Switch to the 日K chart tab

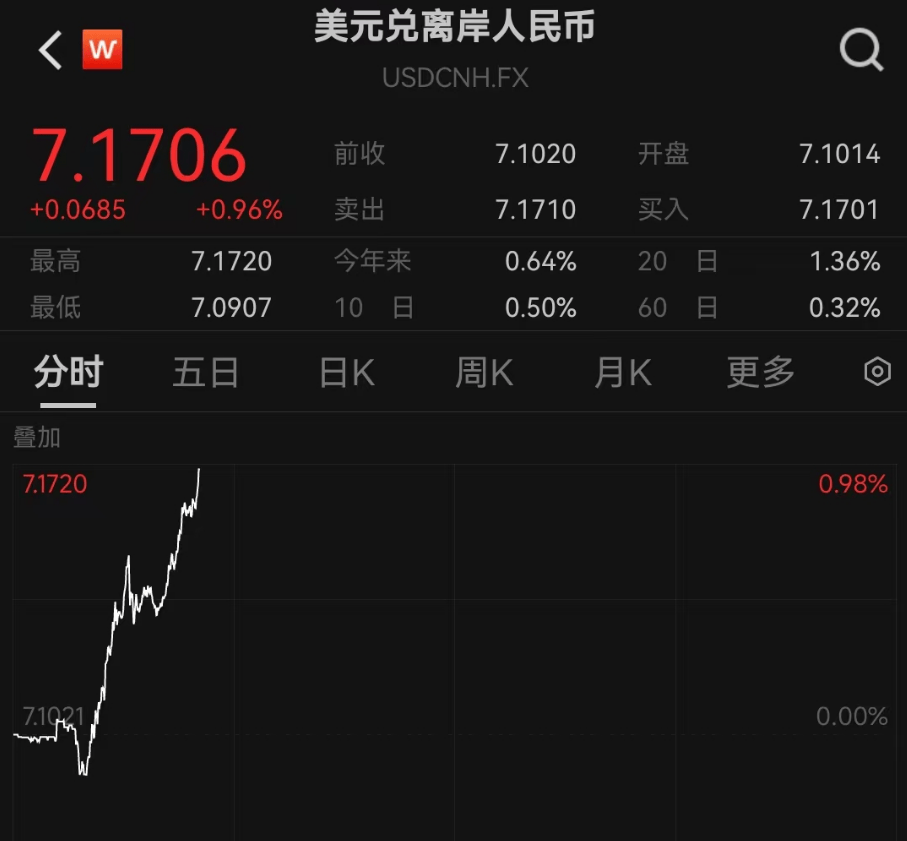[x=346, y=373]
